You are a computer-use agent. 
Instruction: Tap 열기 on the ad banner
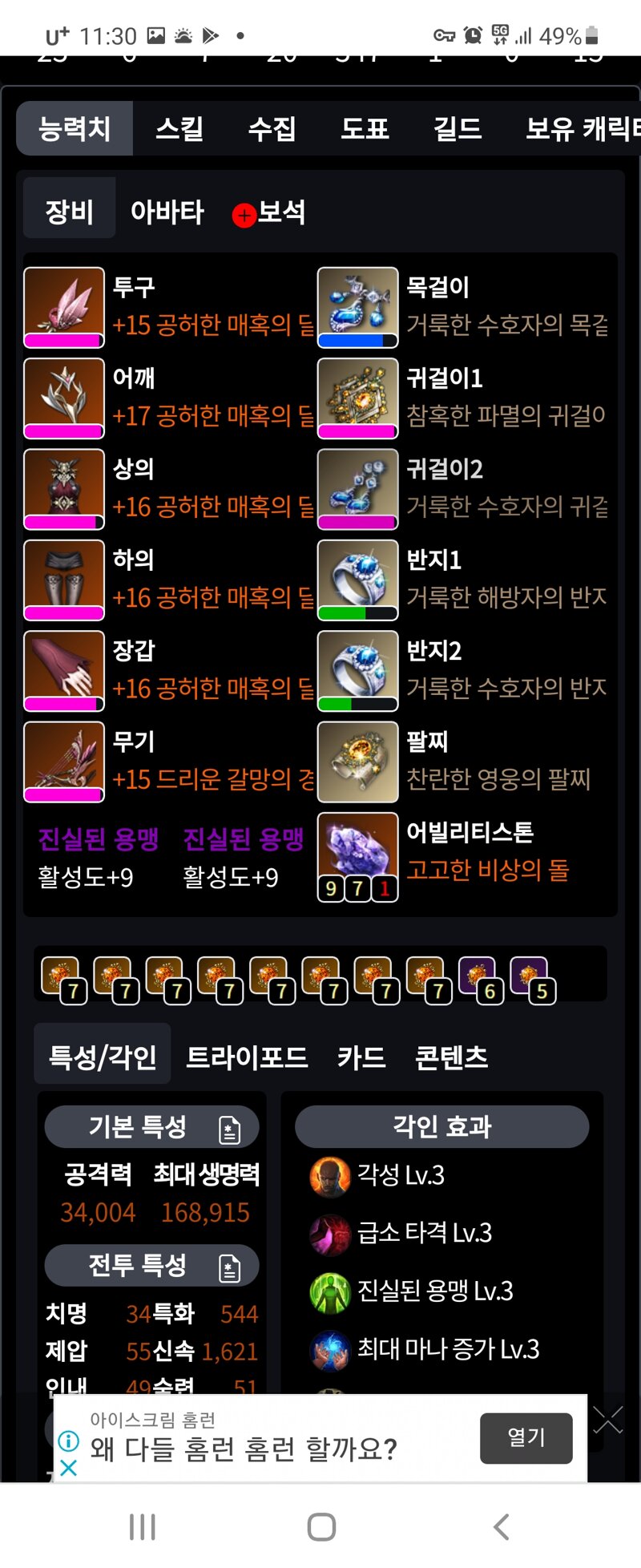[526, 1437]
